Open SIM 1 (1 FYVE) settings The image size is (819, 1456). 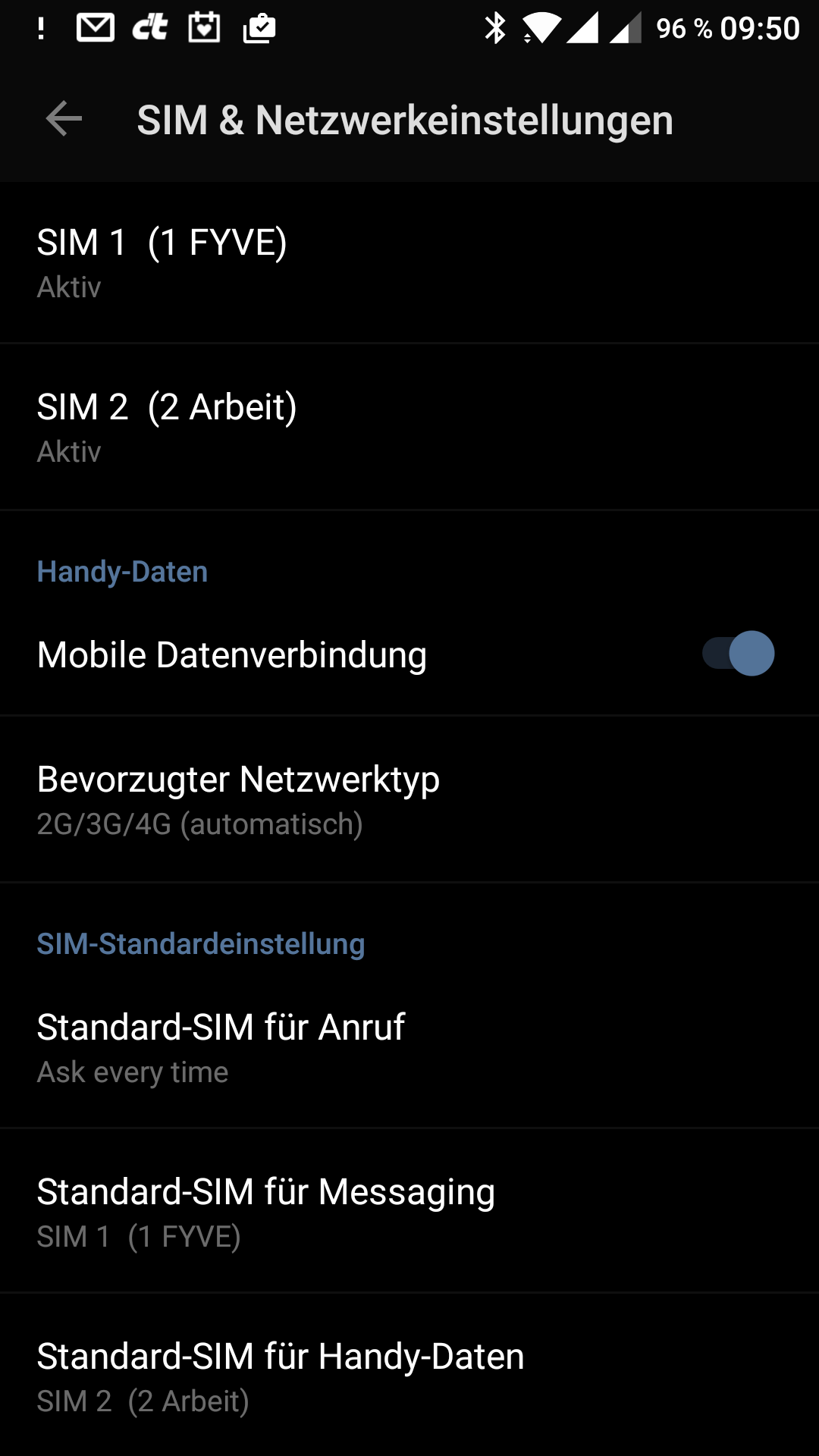coord(409,262)
